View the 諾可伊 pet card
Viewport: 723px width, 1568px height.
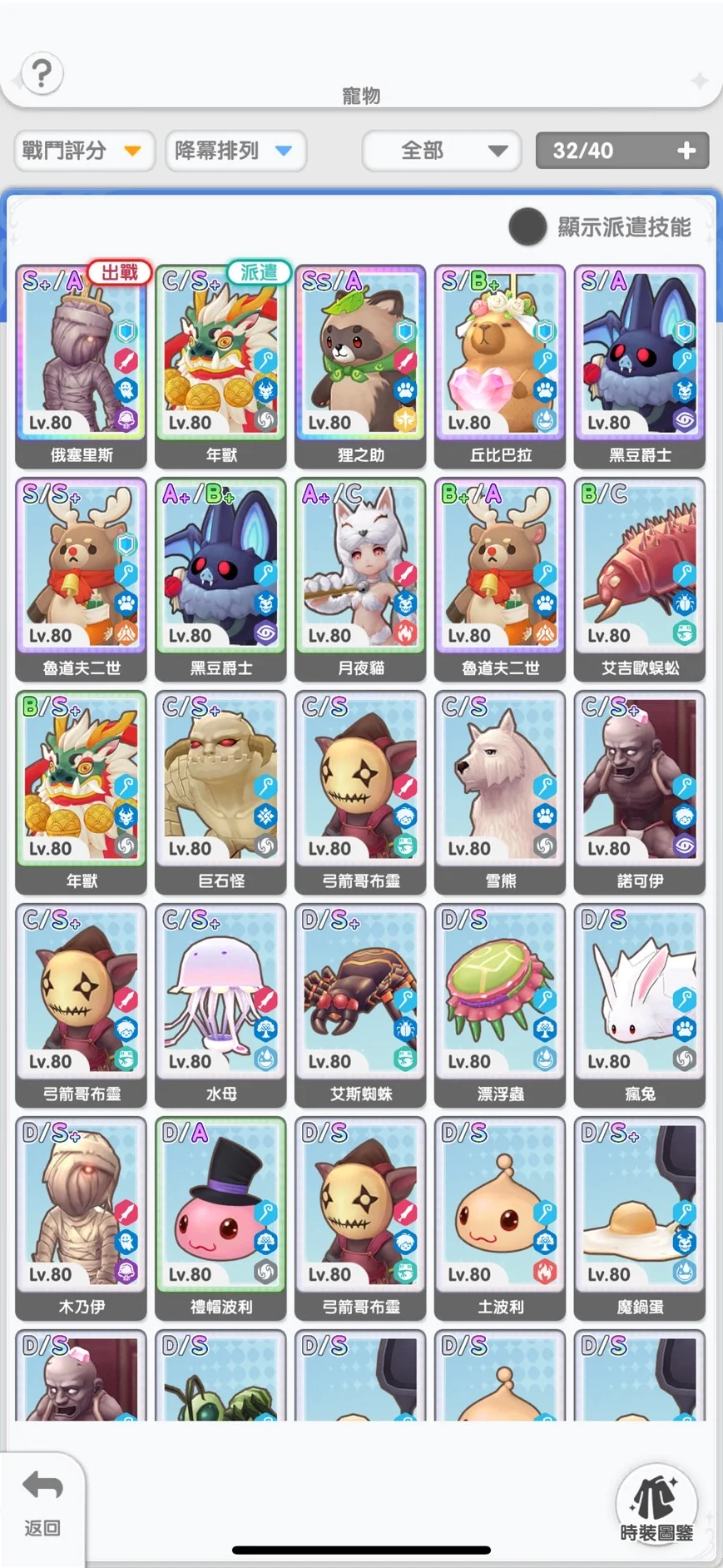pyautogui.click(x=639, y=792)
